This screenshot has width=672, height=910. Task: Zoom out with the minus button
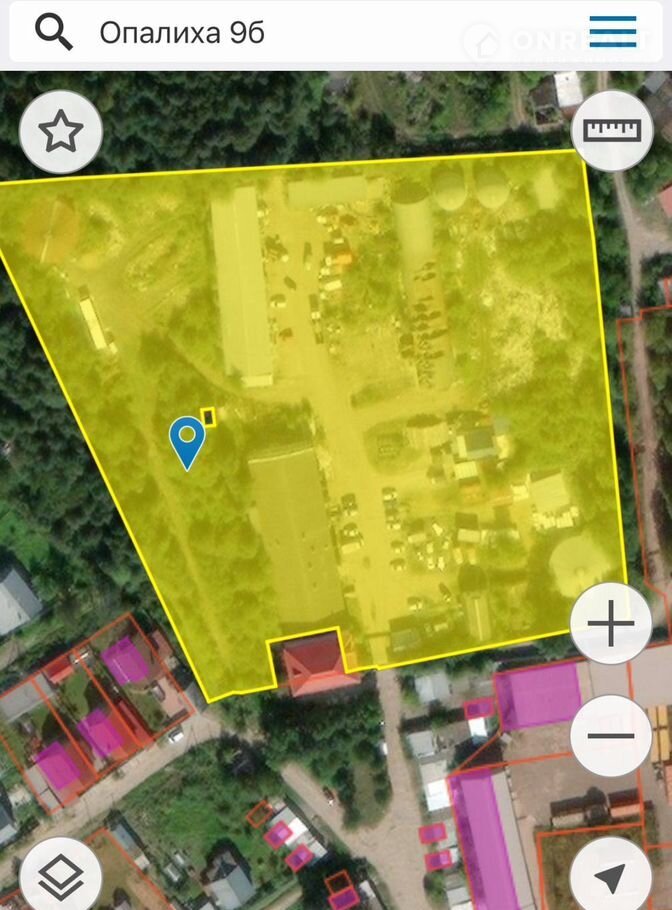(611, 736)
